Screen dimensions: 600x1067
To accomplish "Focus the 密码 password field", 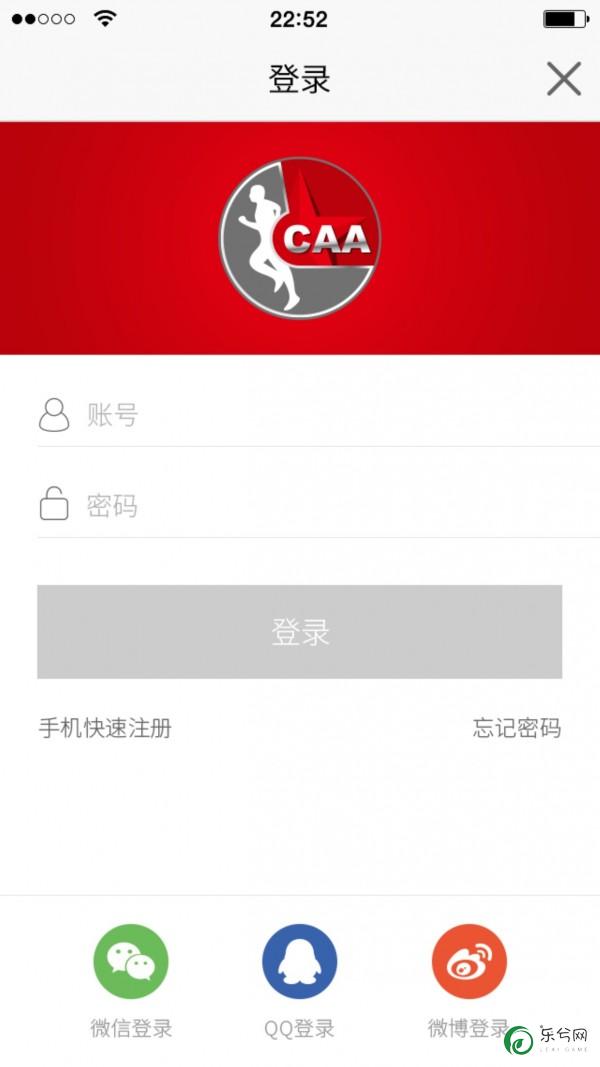I will [x=318, y=506].
